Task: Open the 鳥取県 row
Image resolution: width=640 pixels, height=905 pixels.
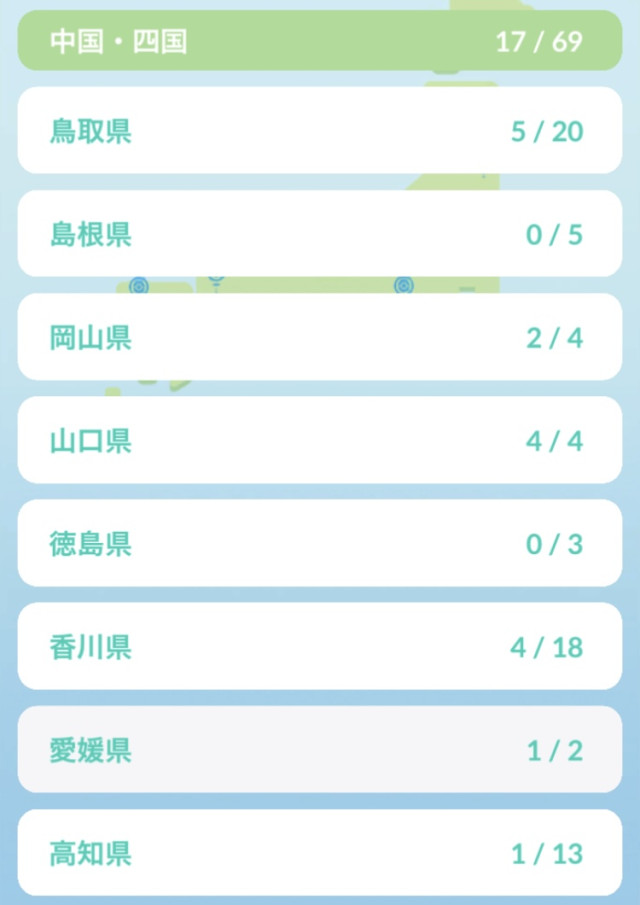Action: (x=320, y=131)
